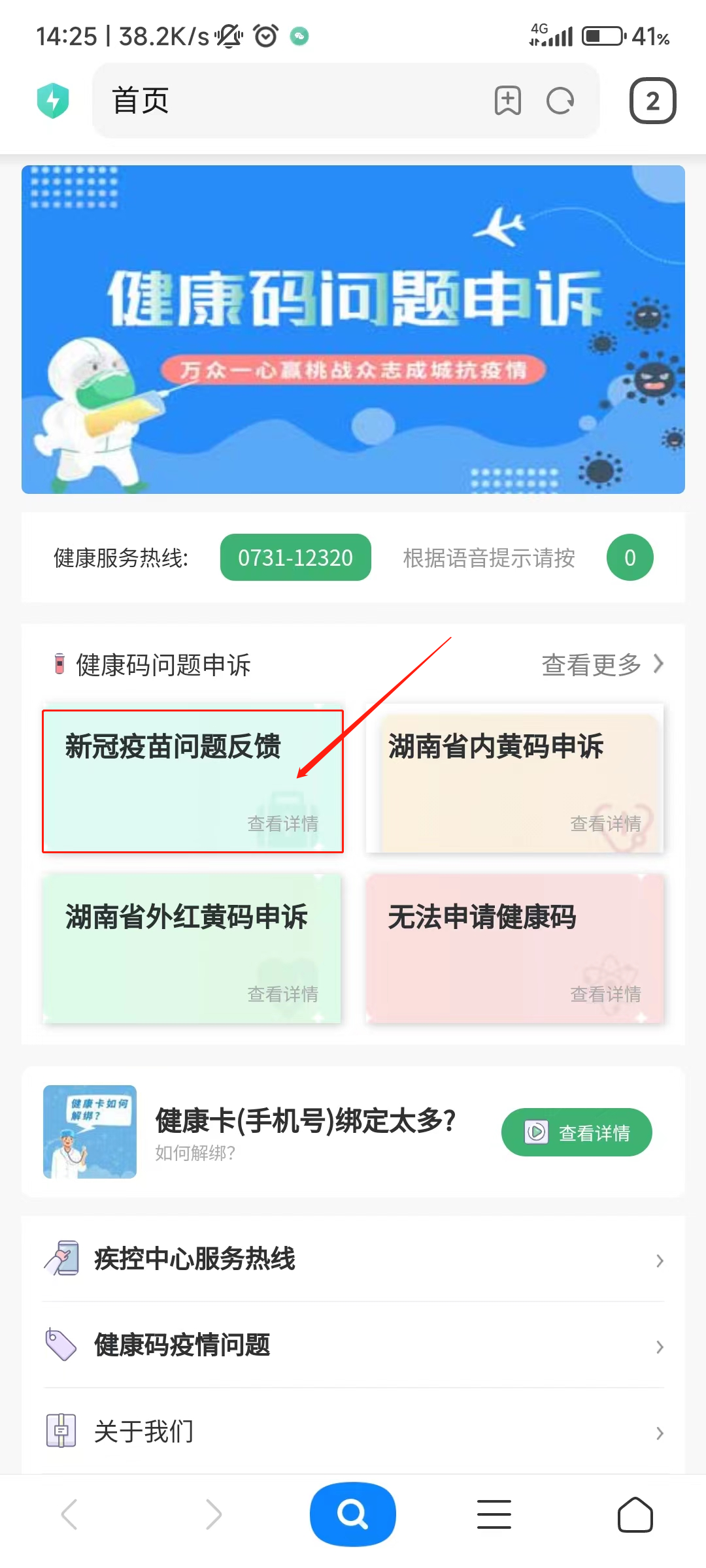The height and width of the screenshot is (1568, 706).
Task: Call hotline 0731-12320
Action: point(295,557)
